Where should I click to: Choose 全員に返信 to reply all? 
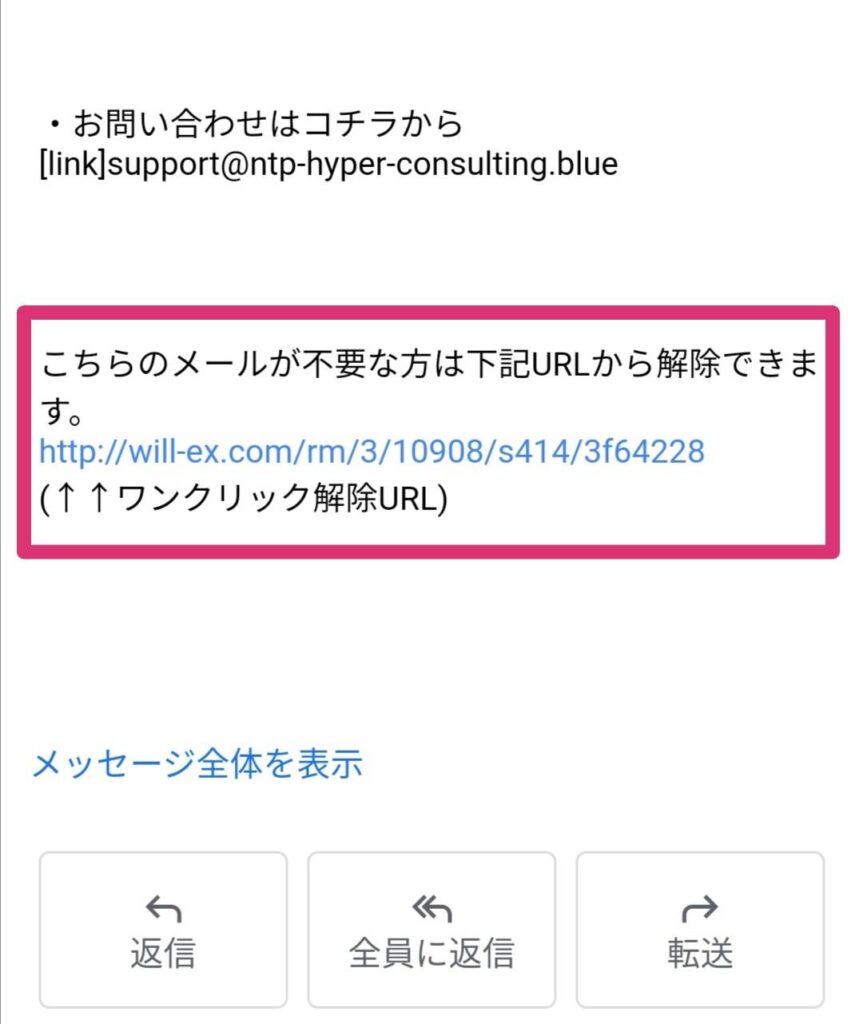(431, 930)
